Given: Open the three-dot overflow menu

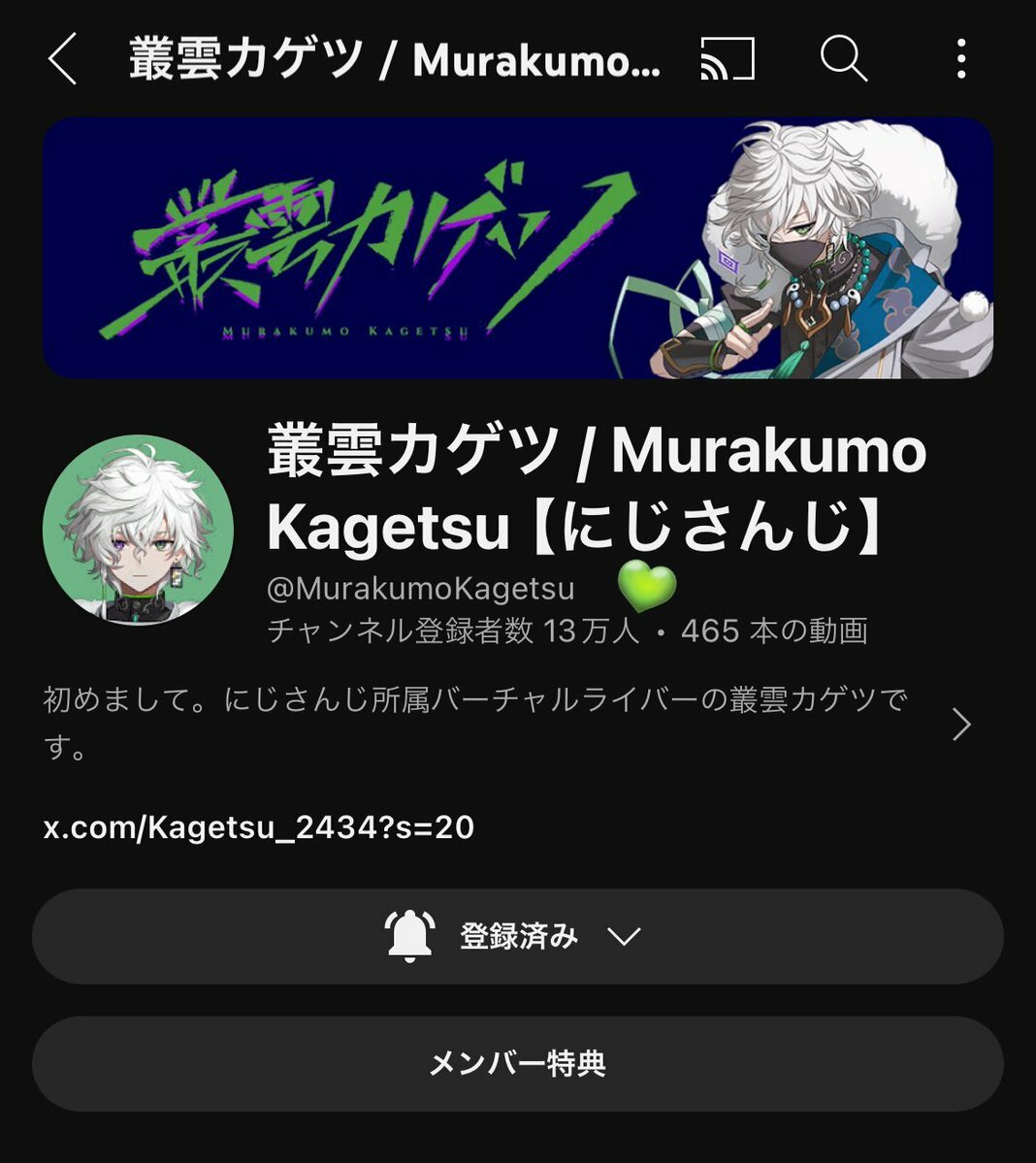Looking at the screenshot, I should [960, 59].
